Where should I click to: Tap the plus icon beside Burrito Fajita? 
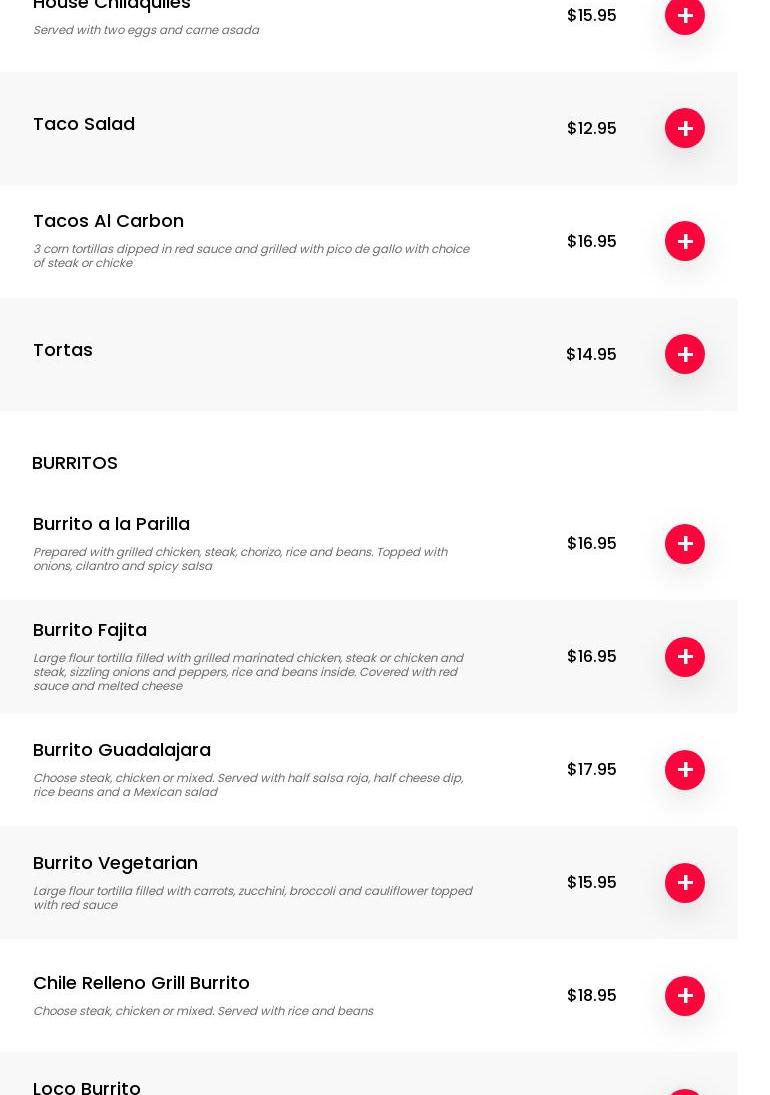point(685,657)
